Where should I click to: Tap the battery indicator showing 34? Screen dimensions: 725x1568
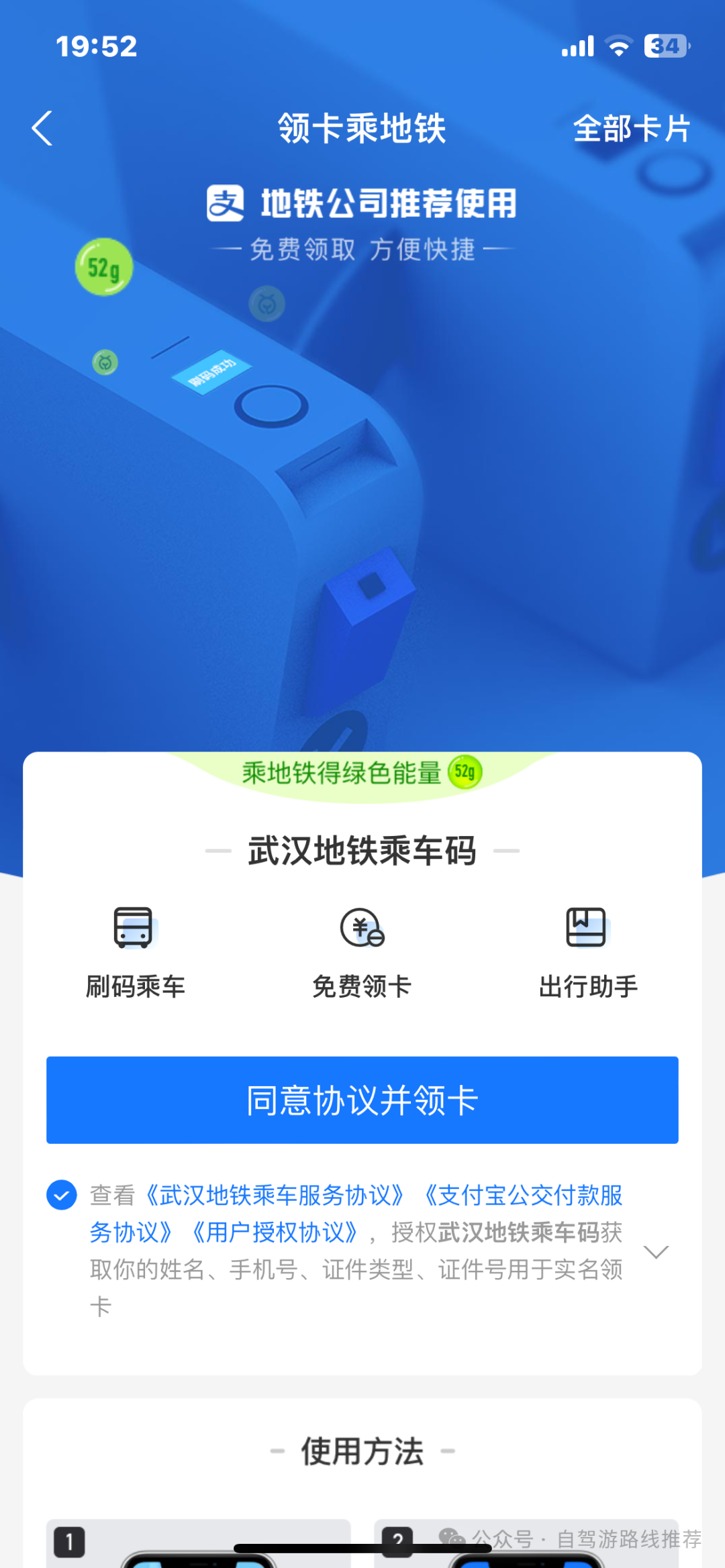pos(664,45)
